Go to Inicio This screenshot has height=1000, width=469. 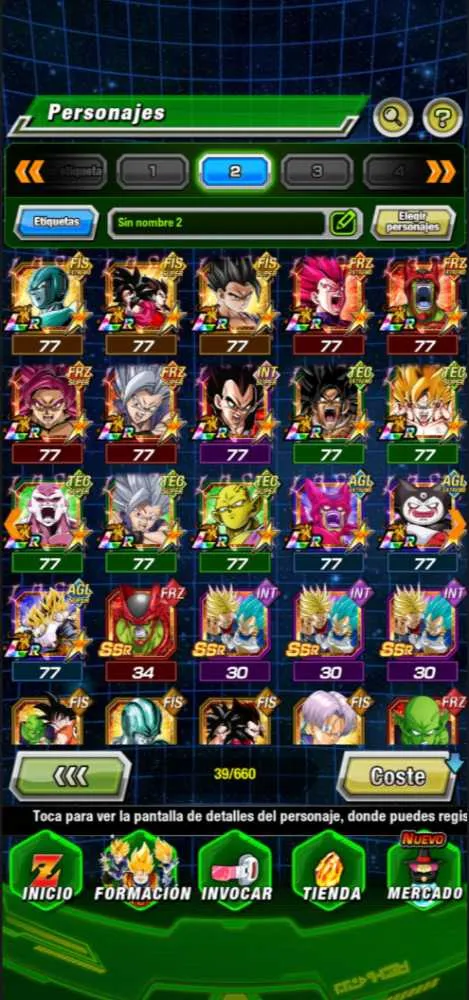tap(47, 872)
